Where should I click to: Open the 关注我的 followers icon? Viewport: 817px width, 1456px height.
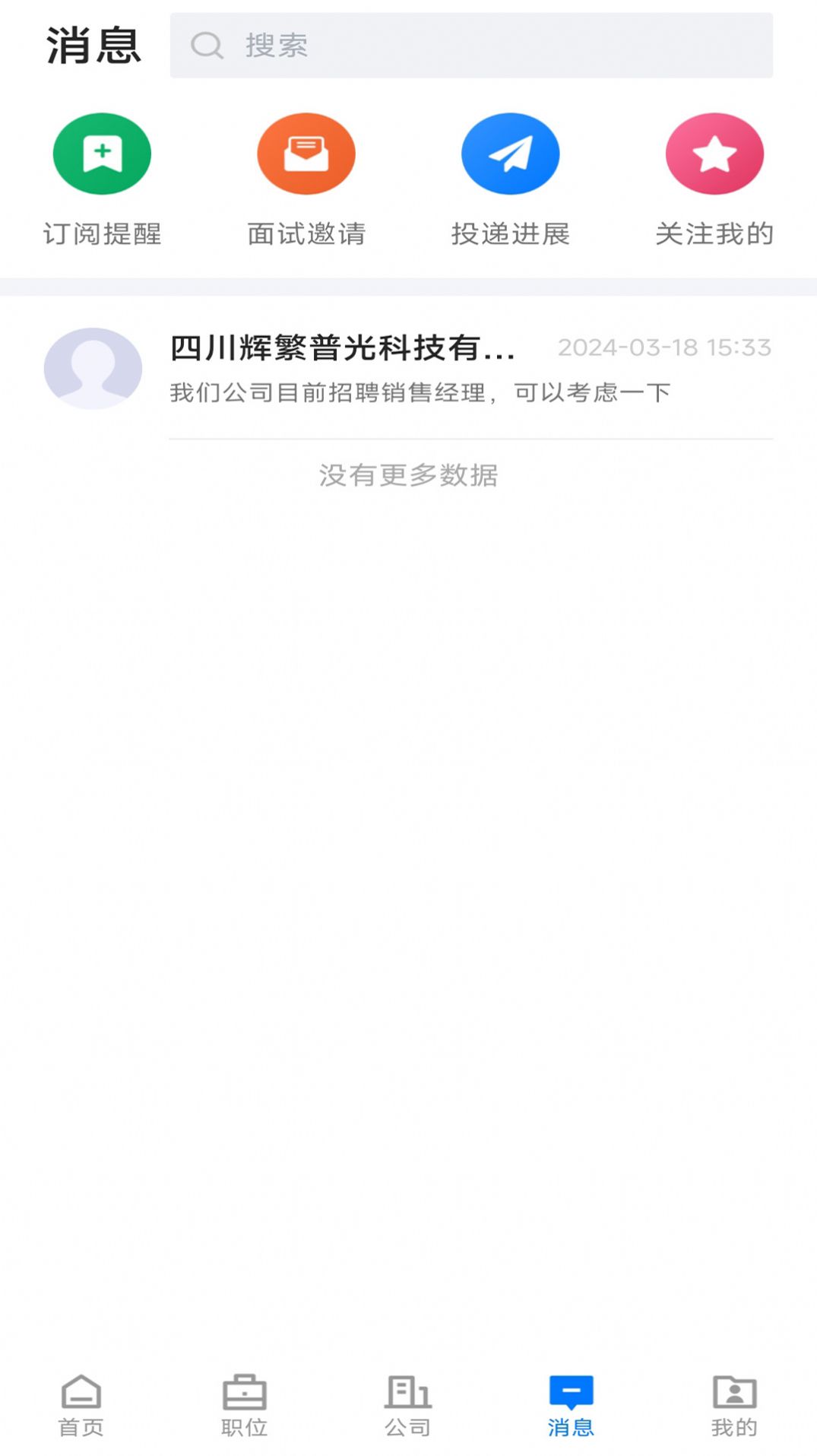(714, 153)
